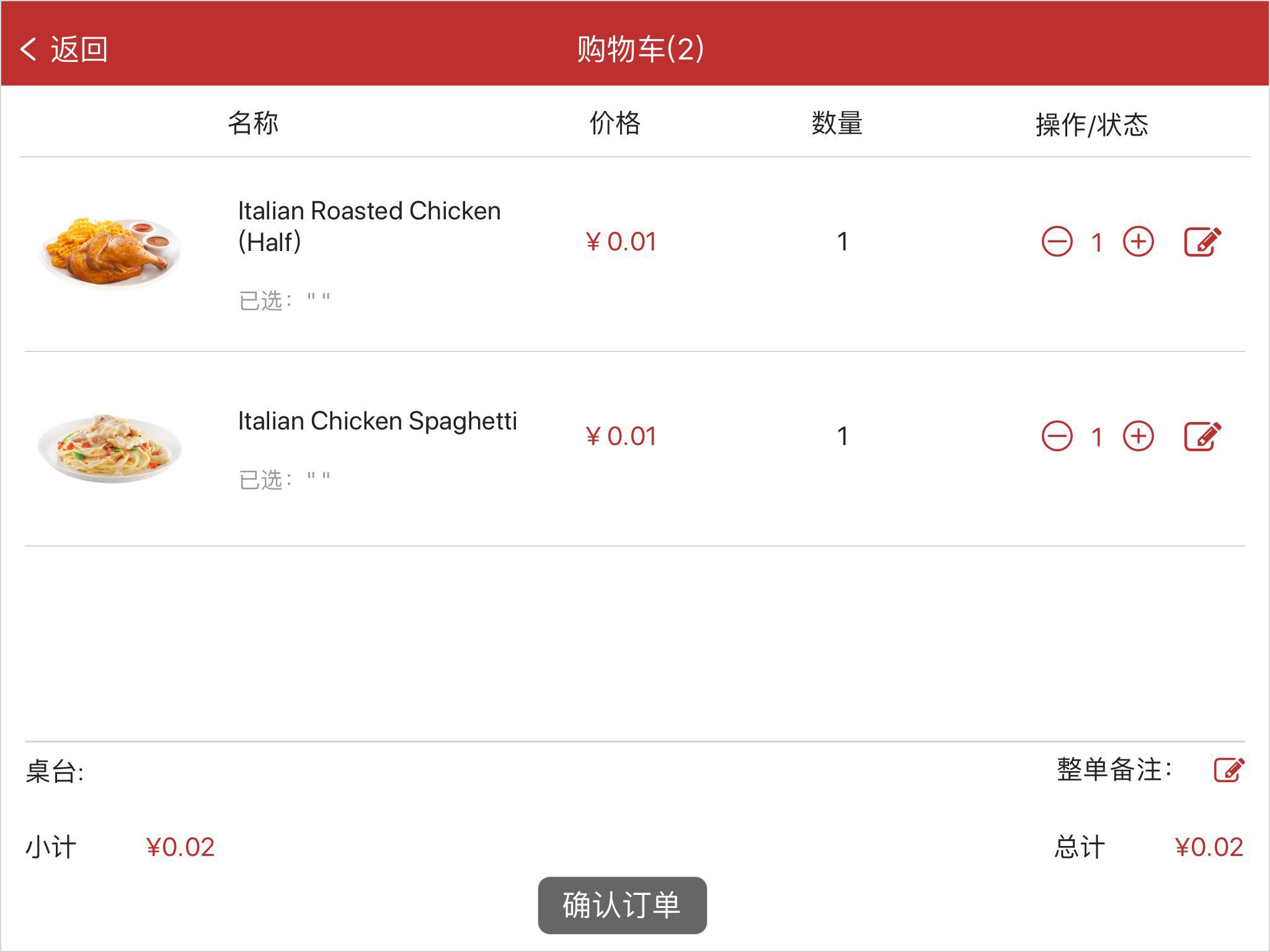Increase Italian Roasted Chicken quantity
Screen dimensions: 1270x952
[x=1138, y=242]
